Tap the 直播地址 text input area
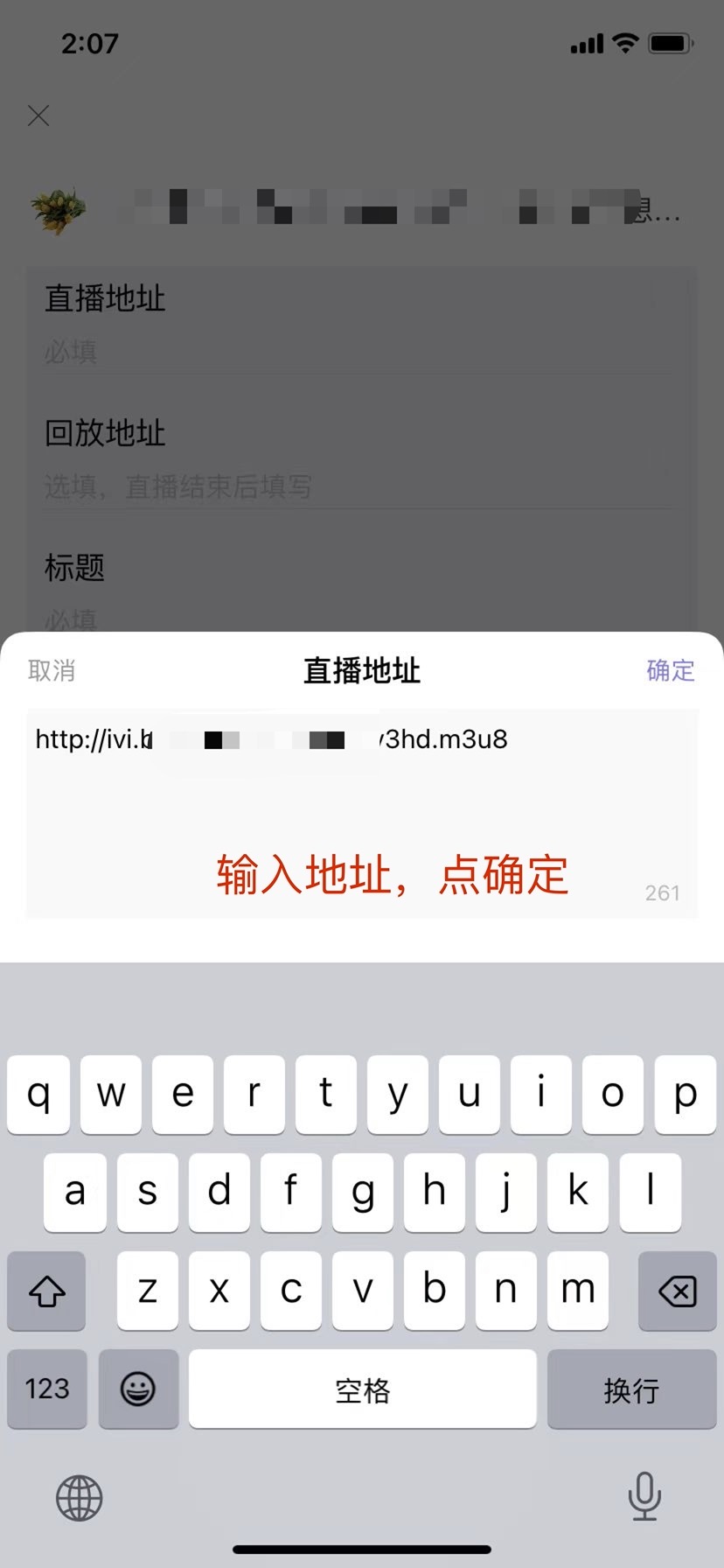Image resolution: width=724 pixels, height=1568 pixels. pos(362,814)
